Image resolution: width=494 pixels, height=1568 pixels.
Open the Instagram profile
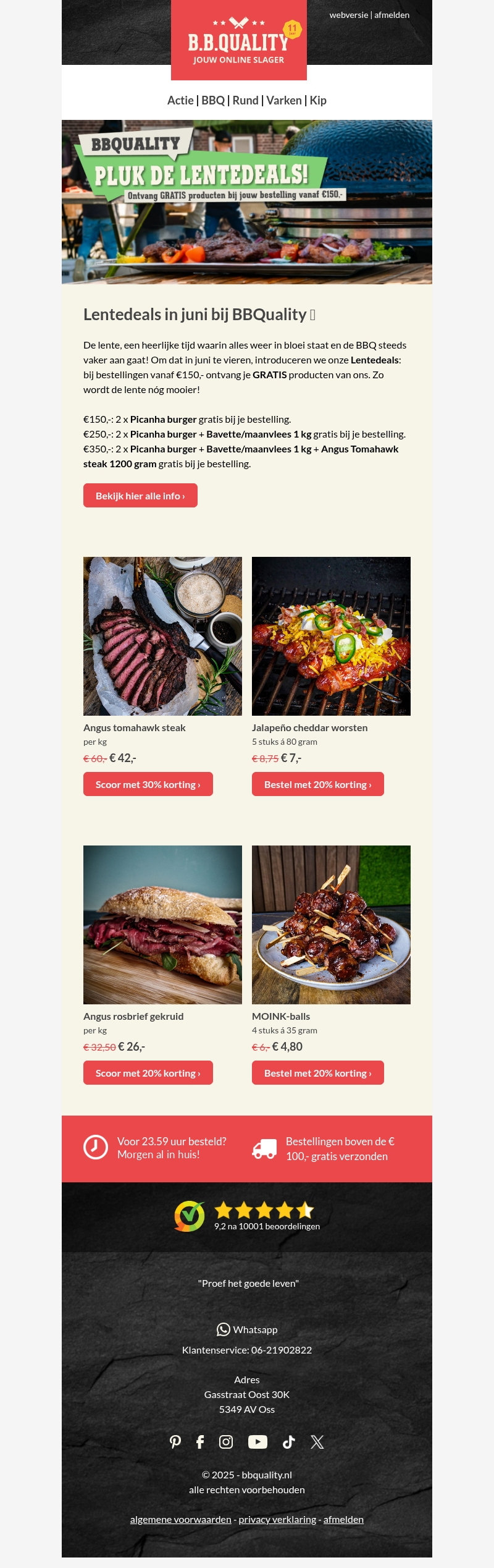point(226,1442)
